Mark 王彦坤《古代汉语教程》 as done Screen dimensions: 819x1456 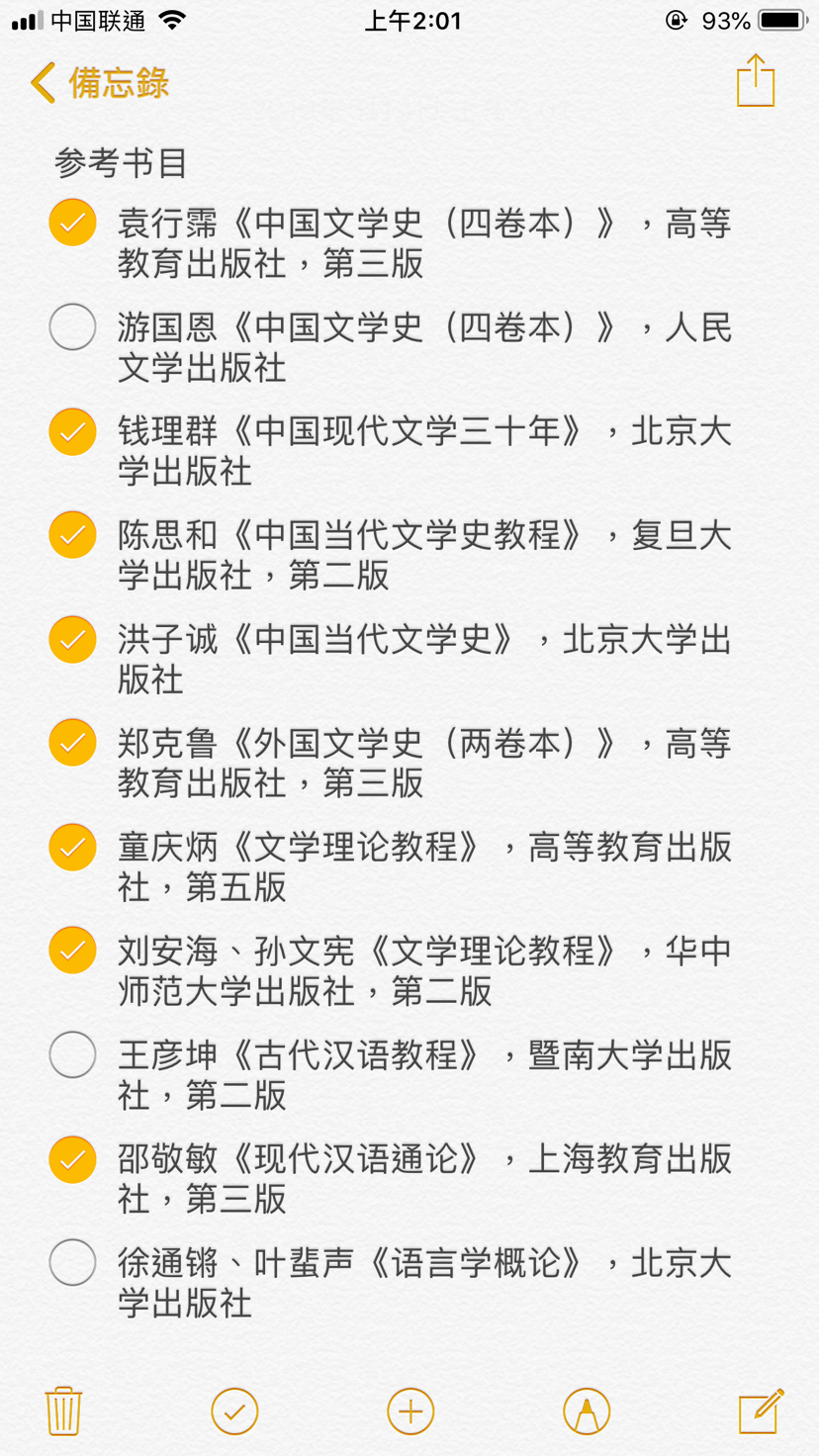73,1054
